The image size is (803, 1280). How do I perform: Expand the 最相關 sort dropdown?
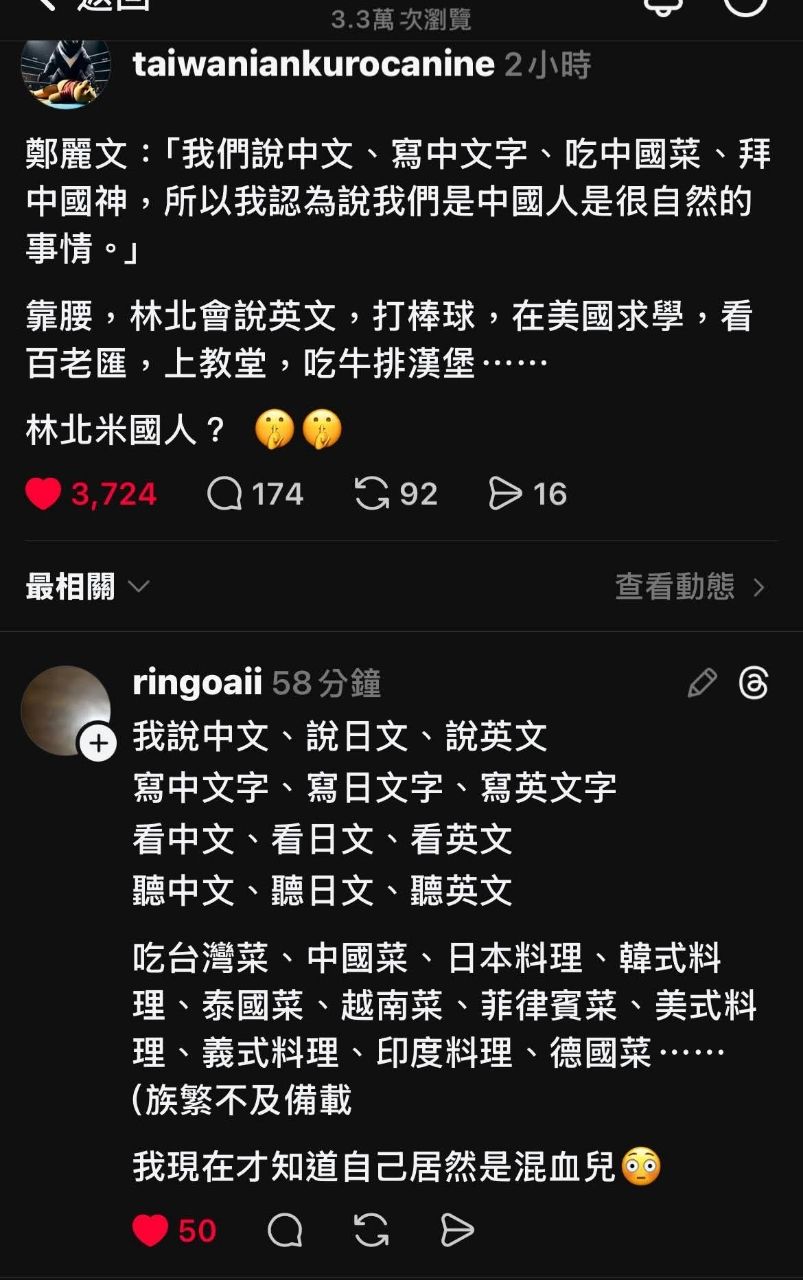point(88,587)
